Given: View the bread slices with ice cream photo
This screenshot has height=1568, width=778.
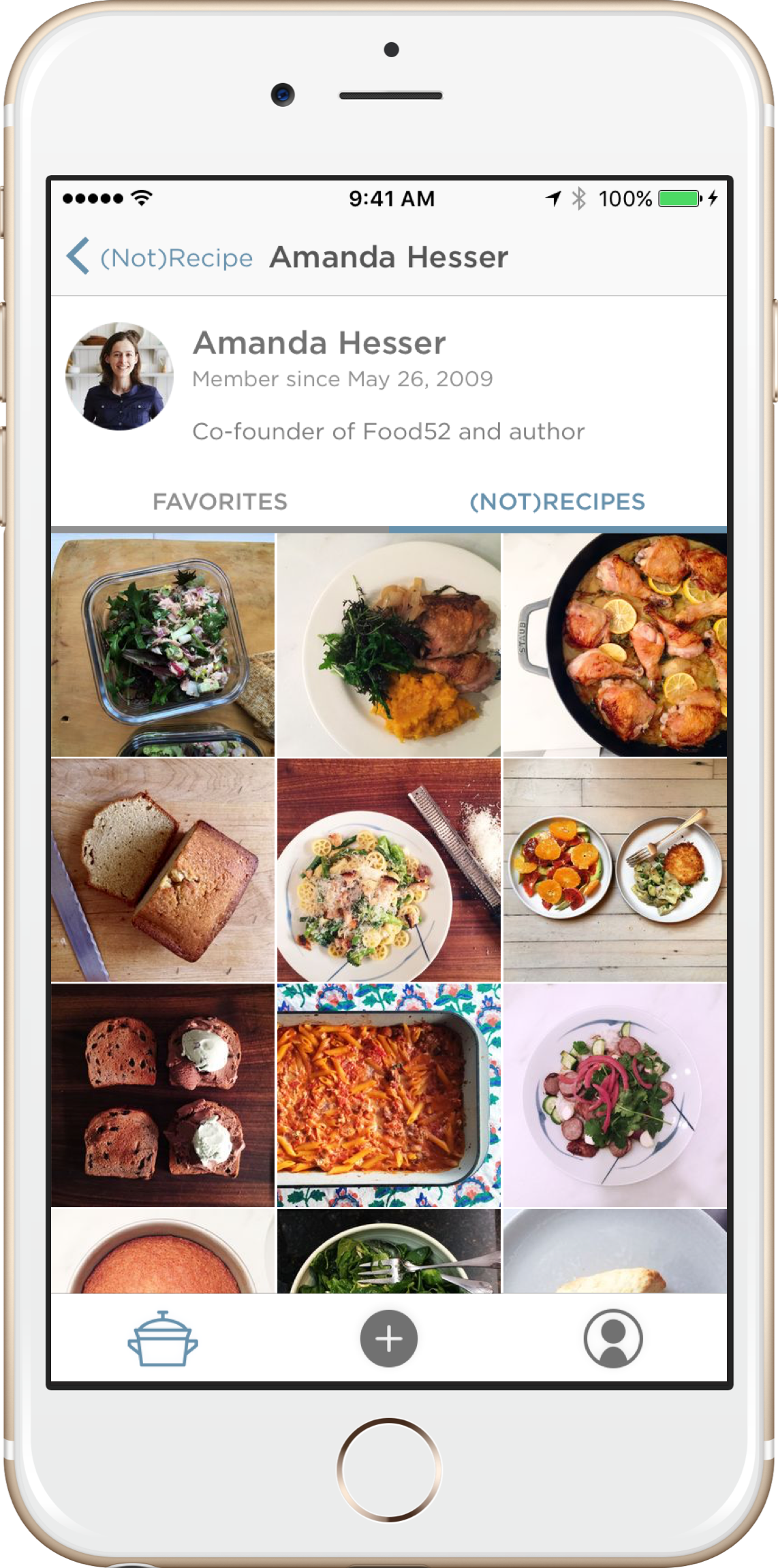Looking at the screenshot, I should point(163,1095).
